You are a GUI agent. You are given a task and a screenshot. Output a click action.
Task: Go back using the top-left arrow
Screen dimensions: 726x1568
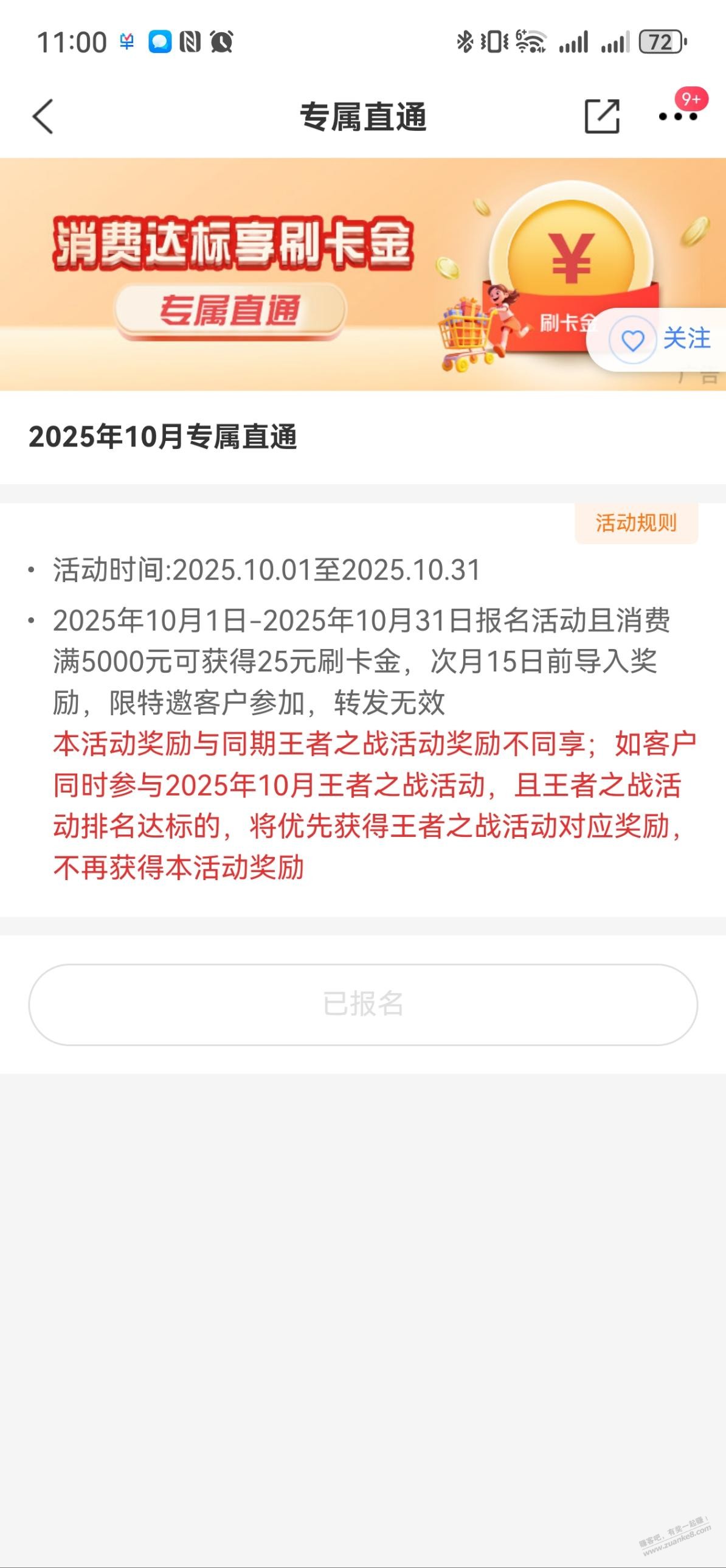tap(43, 116)
